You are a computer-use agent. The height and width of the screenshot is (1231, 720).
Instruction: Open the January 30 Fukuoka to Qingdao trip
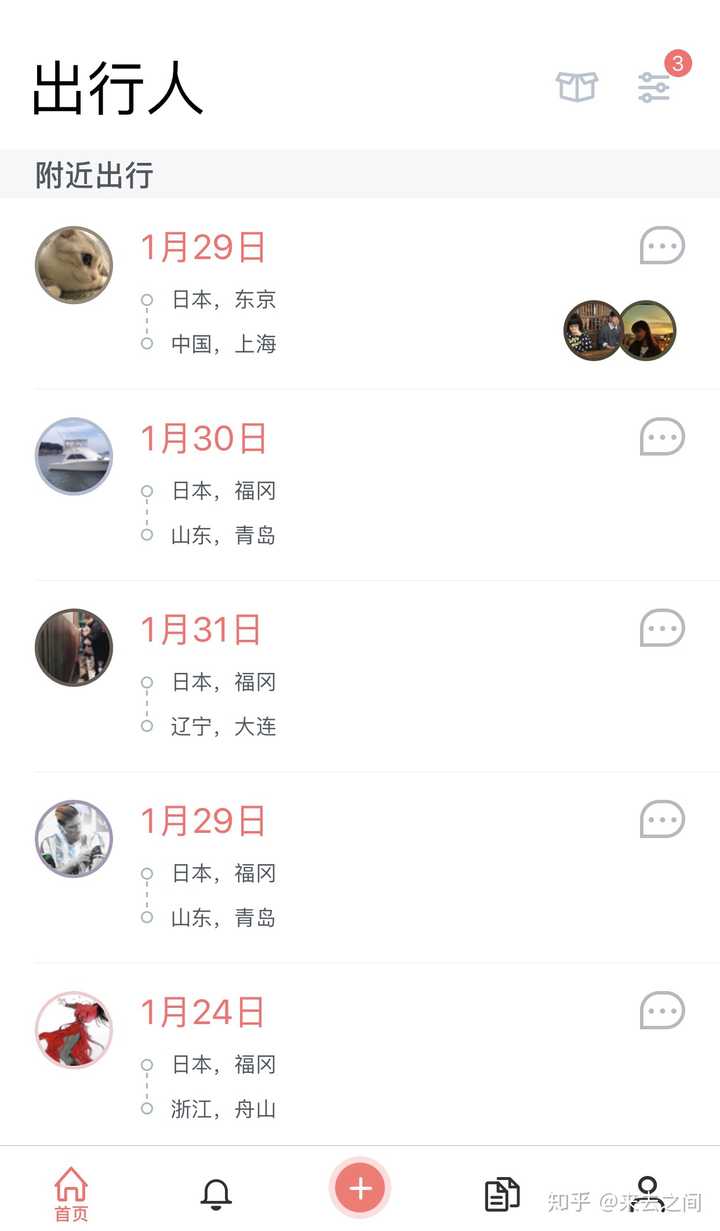[x=360, y=485]
